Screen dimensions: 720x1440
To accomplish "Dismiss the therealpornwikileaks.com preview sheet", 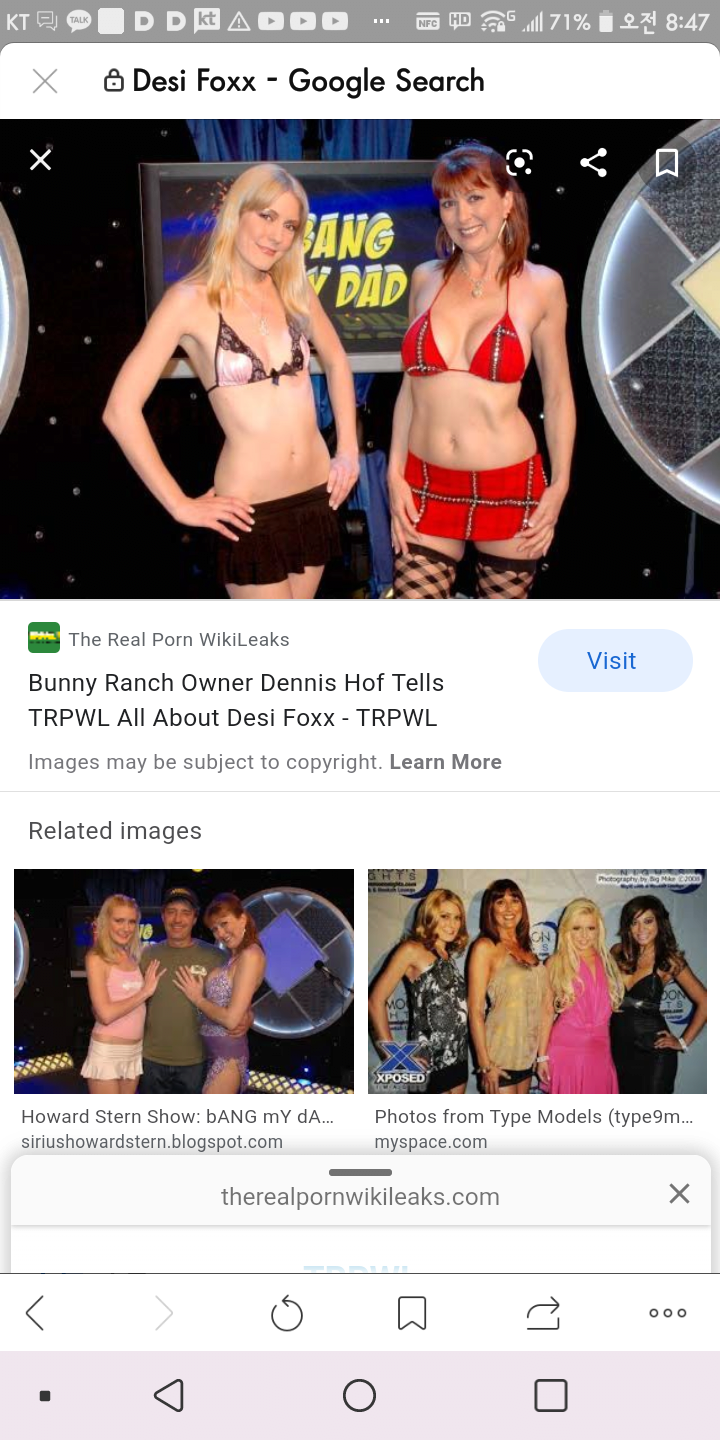I will pyautogui.click(x=679, y=1193).
